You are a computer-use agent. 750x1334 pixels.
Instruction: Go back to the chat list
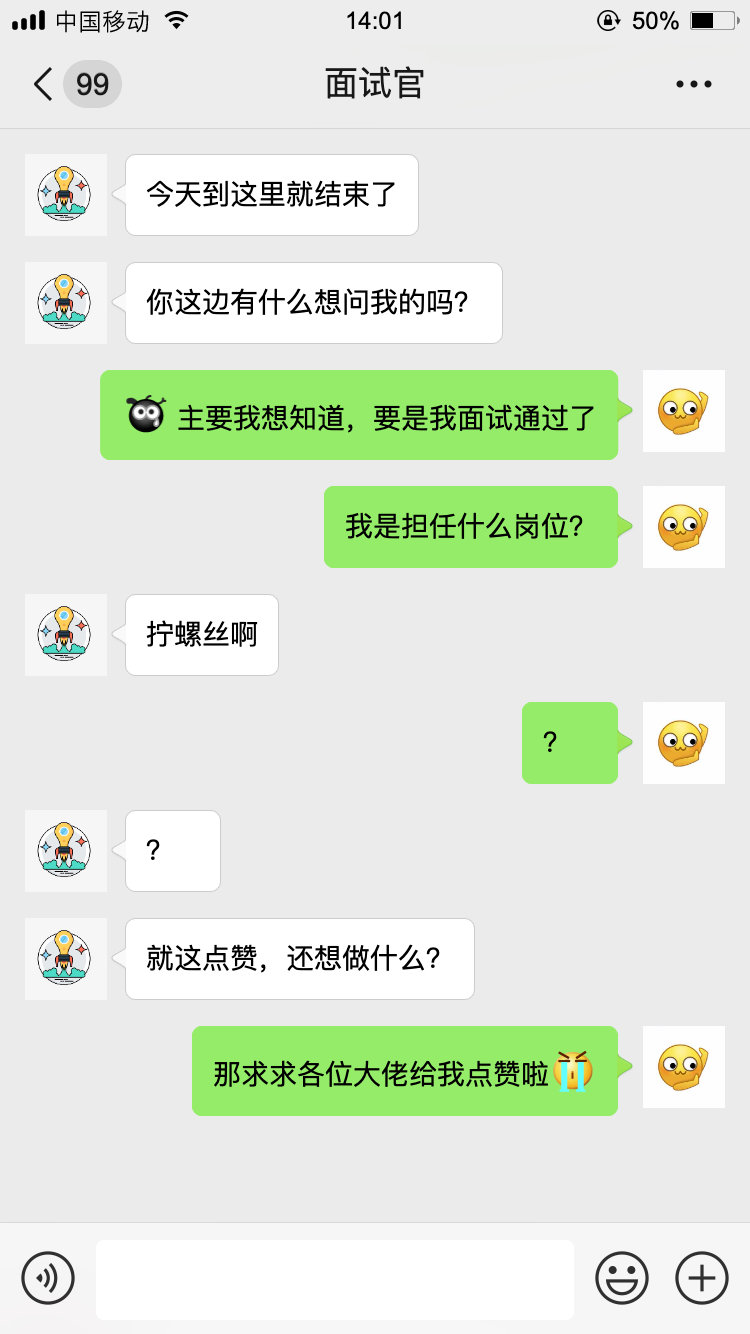point(44,84)
